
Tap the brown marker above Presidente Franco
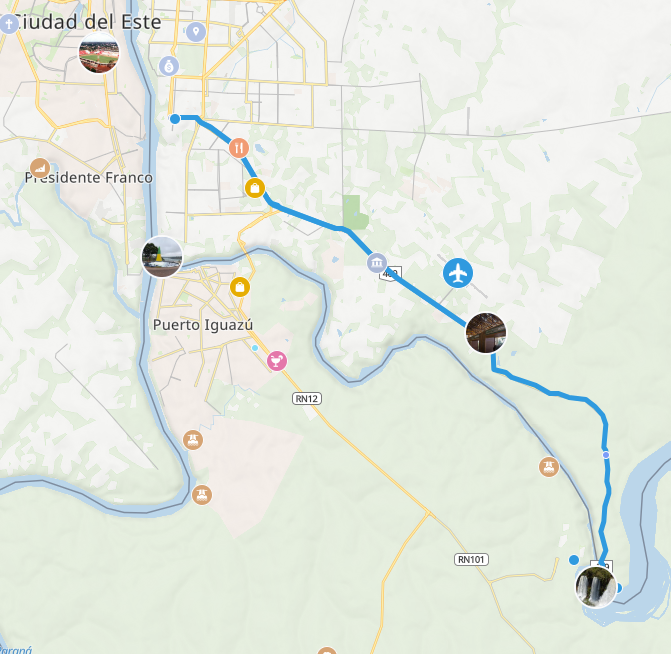click(39, 167)
